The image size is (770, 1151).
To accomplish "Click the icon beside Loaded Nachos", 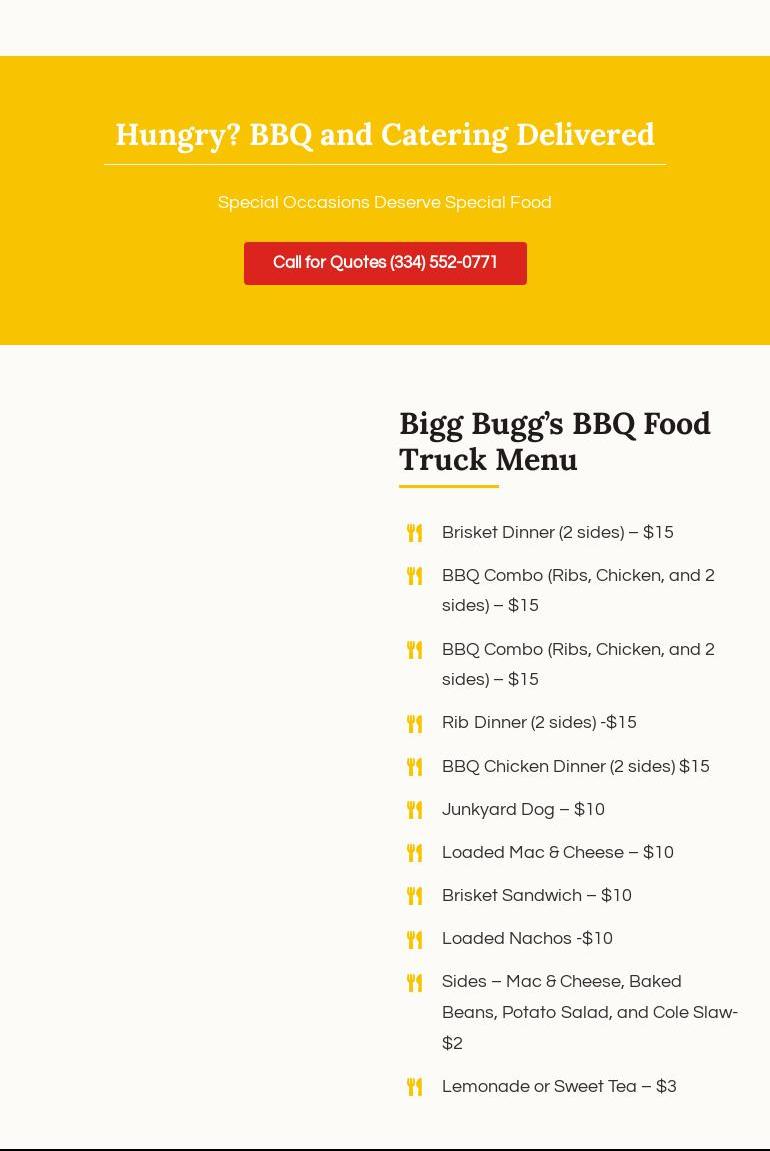I will (x=414, y=939).
